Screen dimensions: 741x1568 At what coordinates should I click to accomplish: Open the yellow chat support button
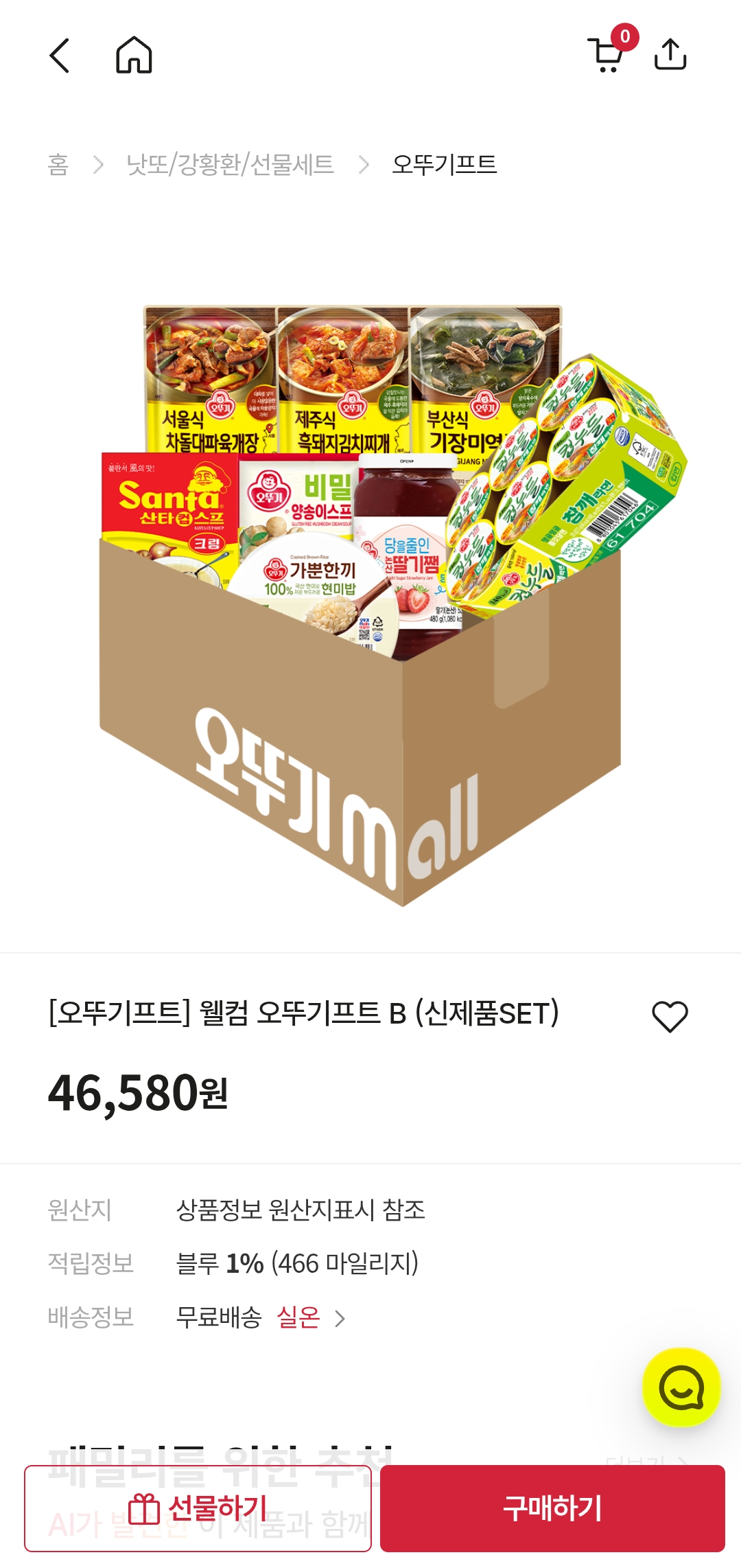pyautogui.click(x=681, y=1387)
